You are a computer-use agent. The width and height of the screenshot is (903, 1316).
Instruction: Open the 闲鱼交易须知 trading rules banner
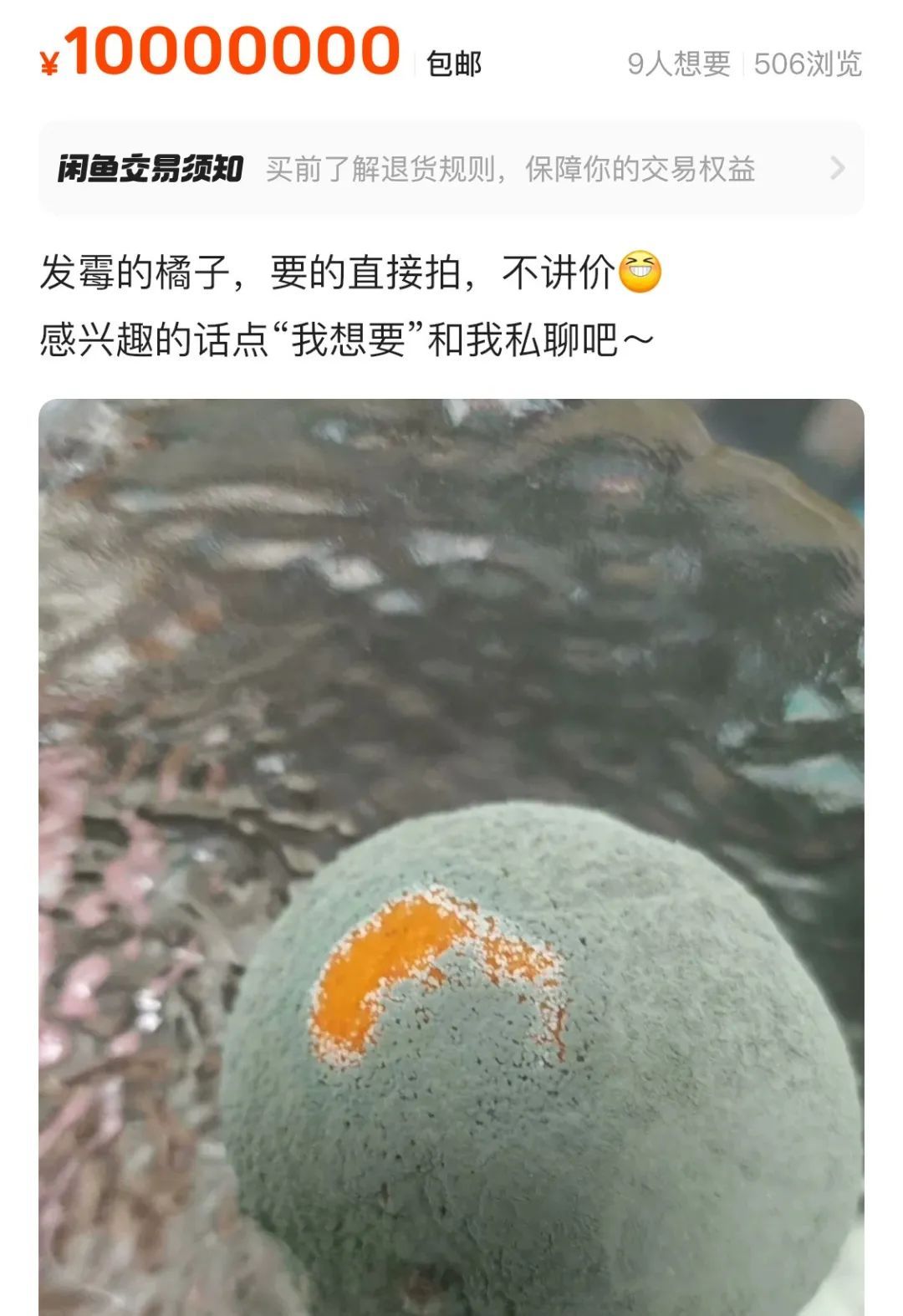click(x=451, y=169)
